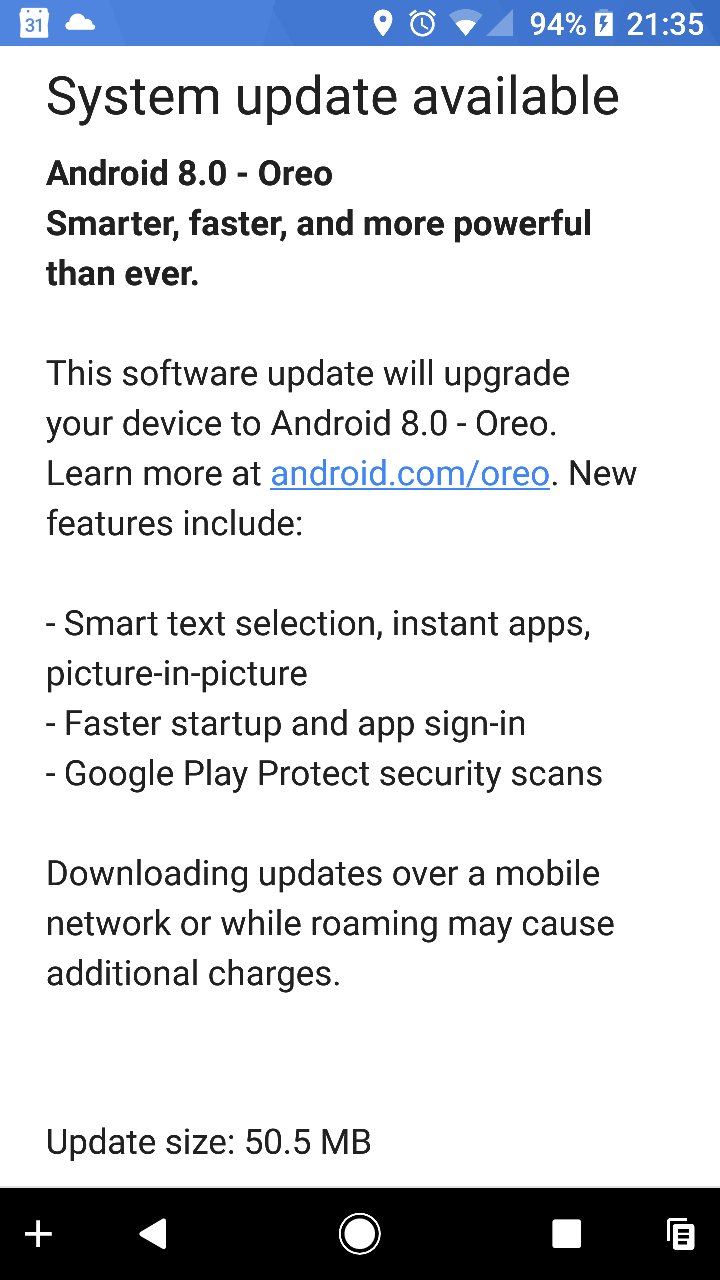Open recent apps with the square button

click(x=566, y=1234)
